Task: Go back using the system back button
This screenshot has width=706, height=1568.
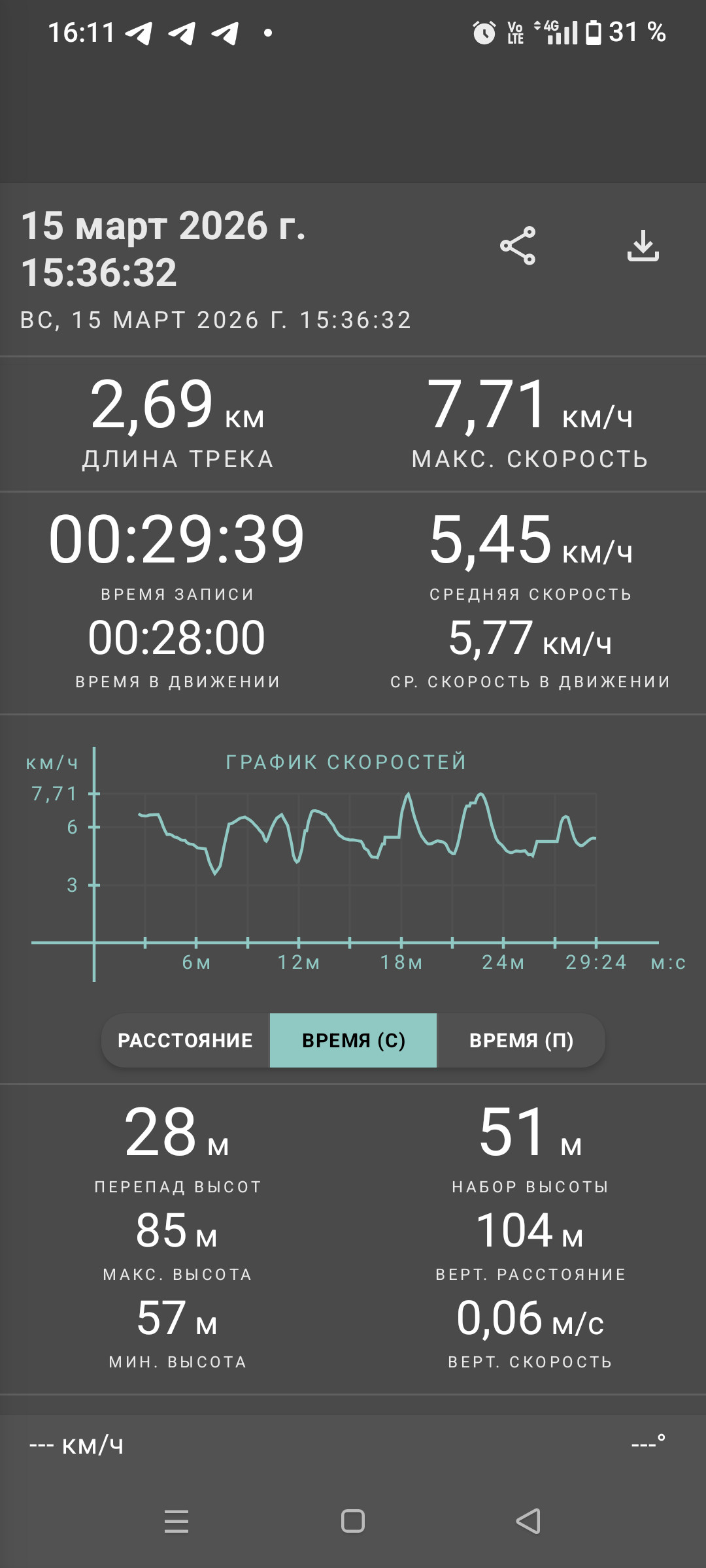Action: 528,1521
